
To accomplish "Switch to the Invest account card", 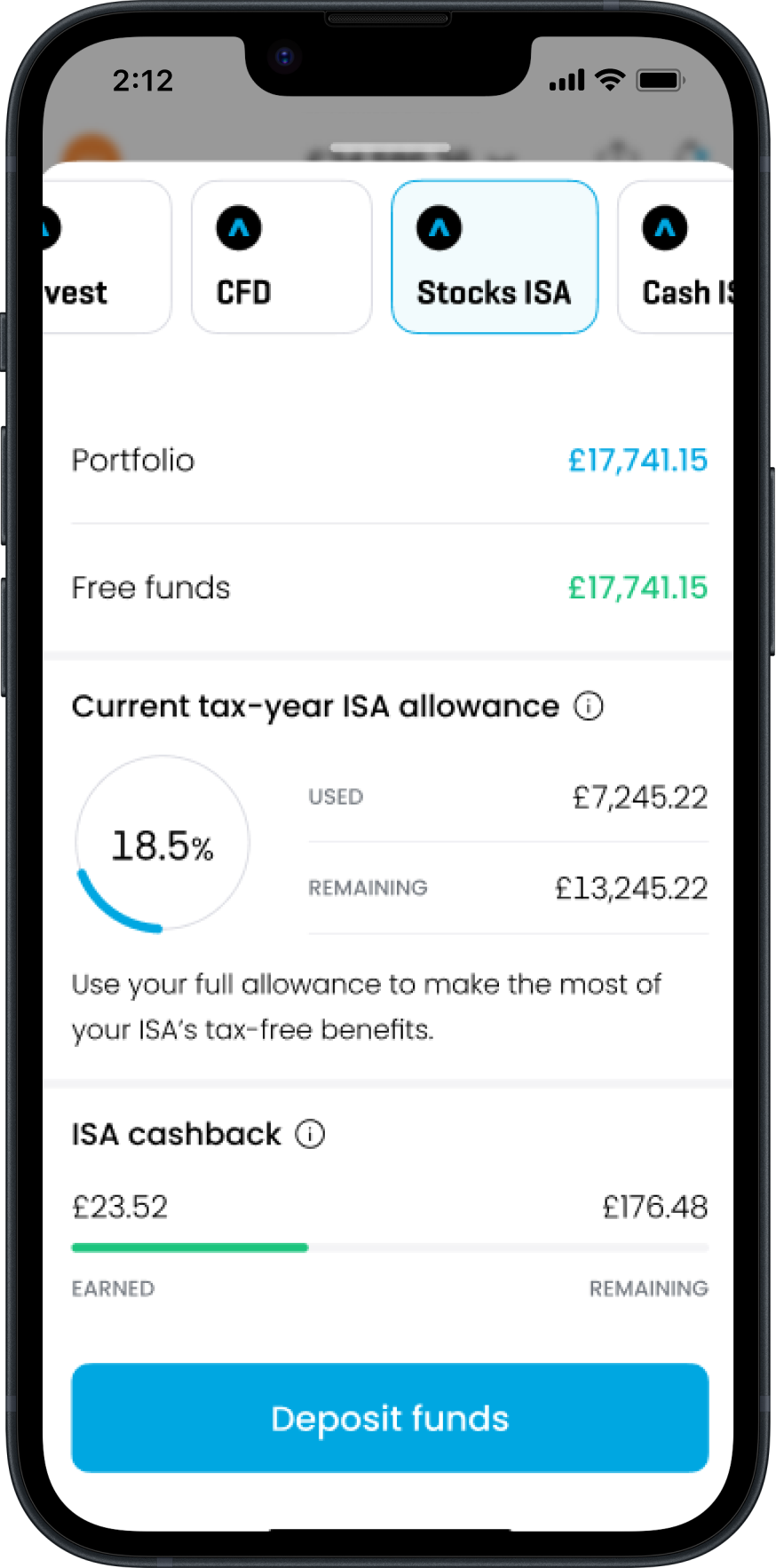I will click(x=105, y=257).
